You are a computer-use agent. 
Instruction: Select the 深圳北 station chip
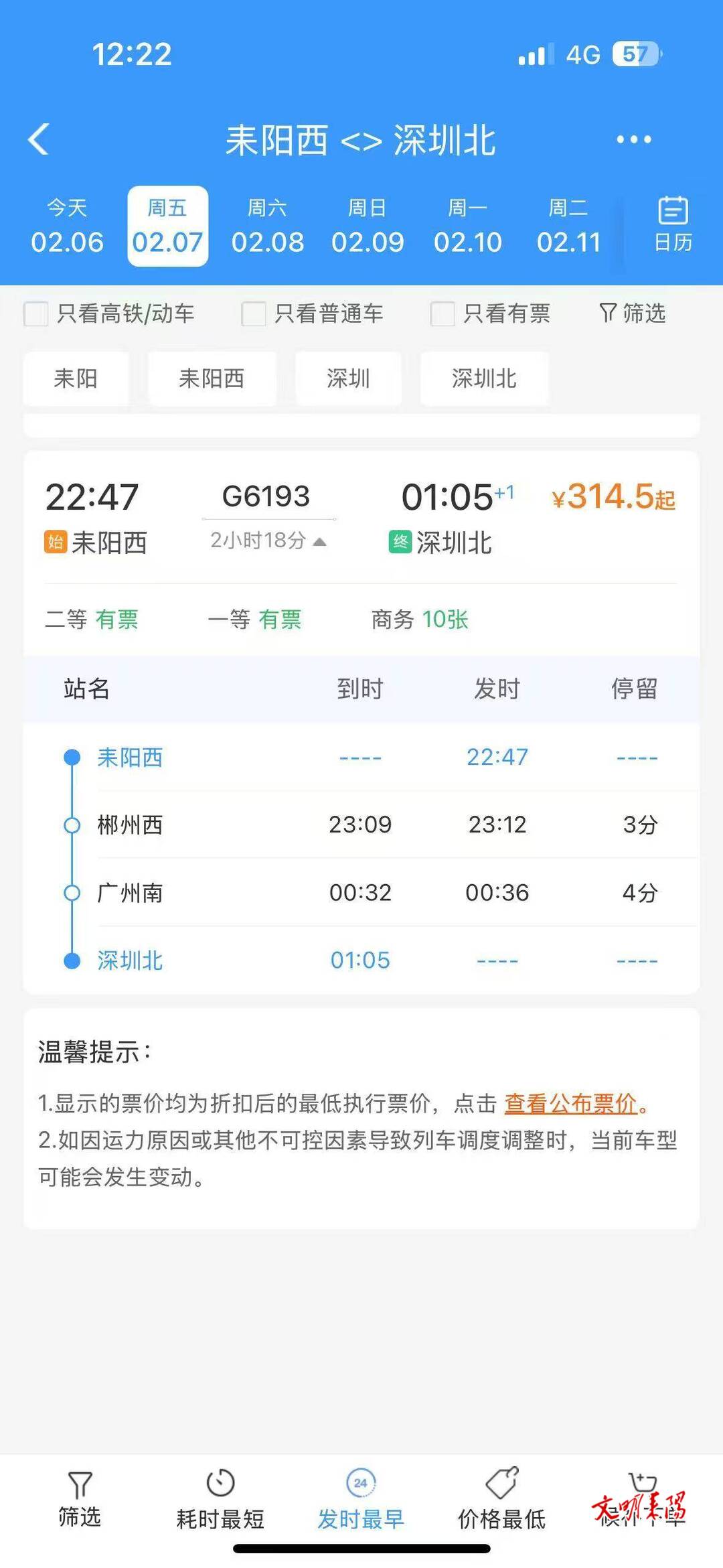click(484, 378)
